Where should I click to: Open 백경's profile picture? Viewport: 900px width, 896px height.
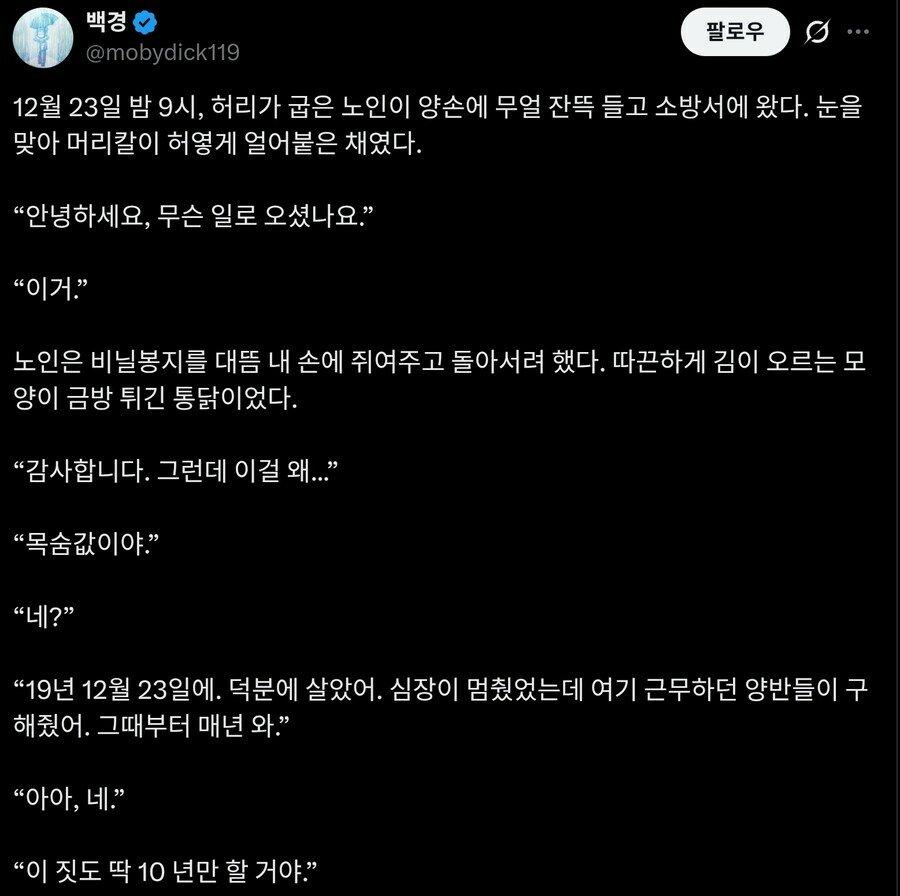(43, 37)
